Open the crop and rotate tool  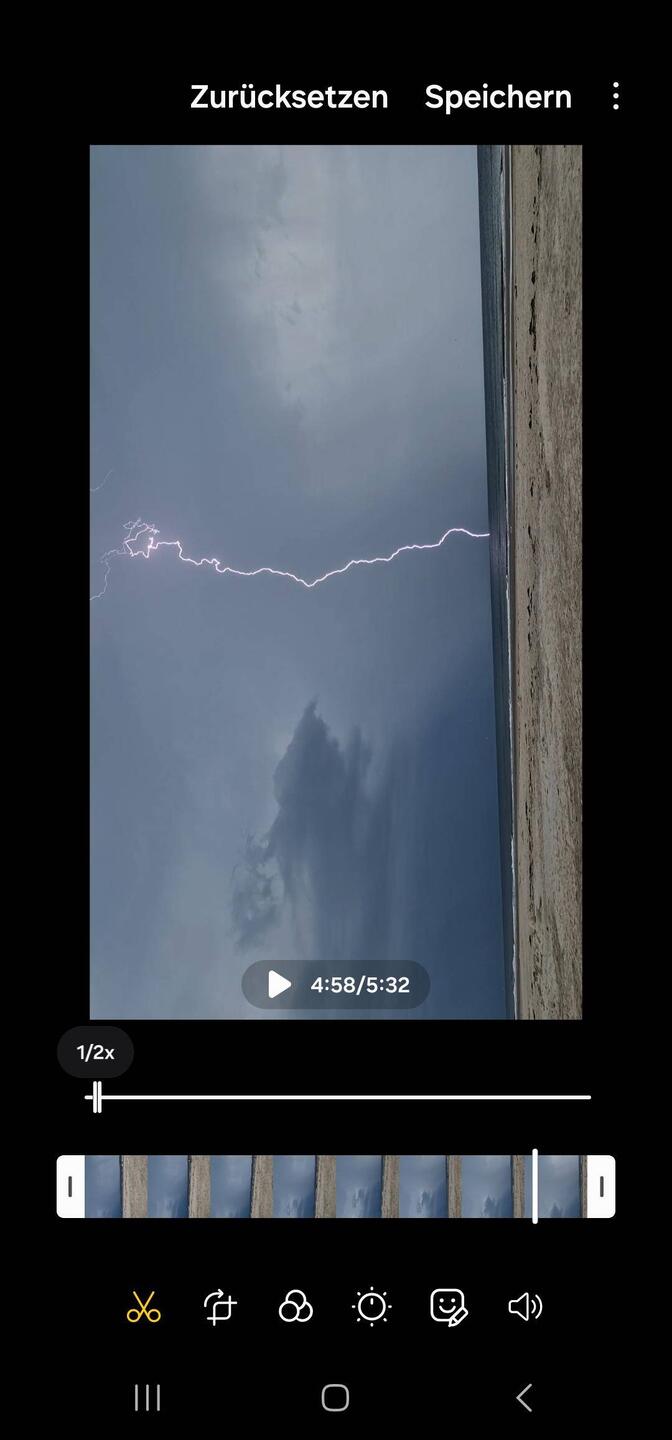pos(220,1307)
